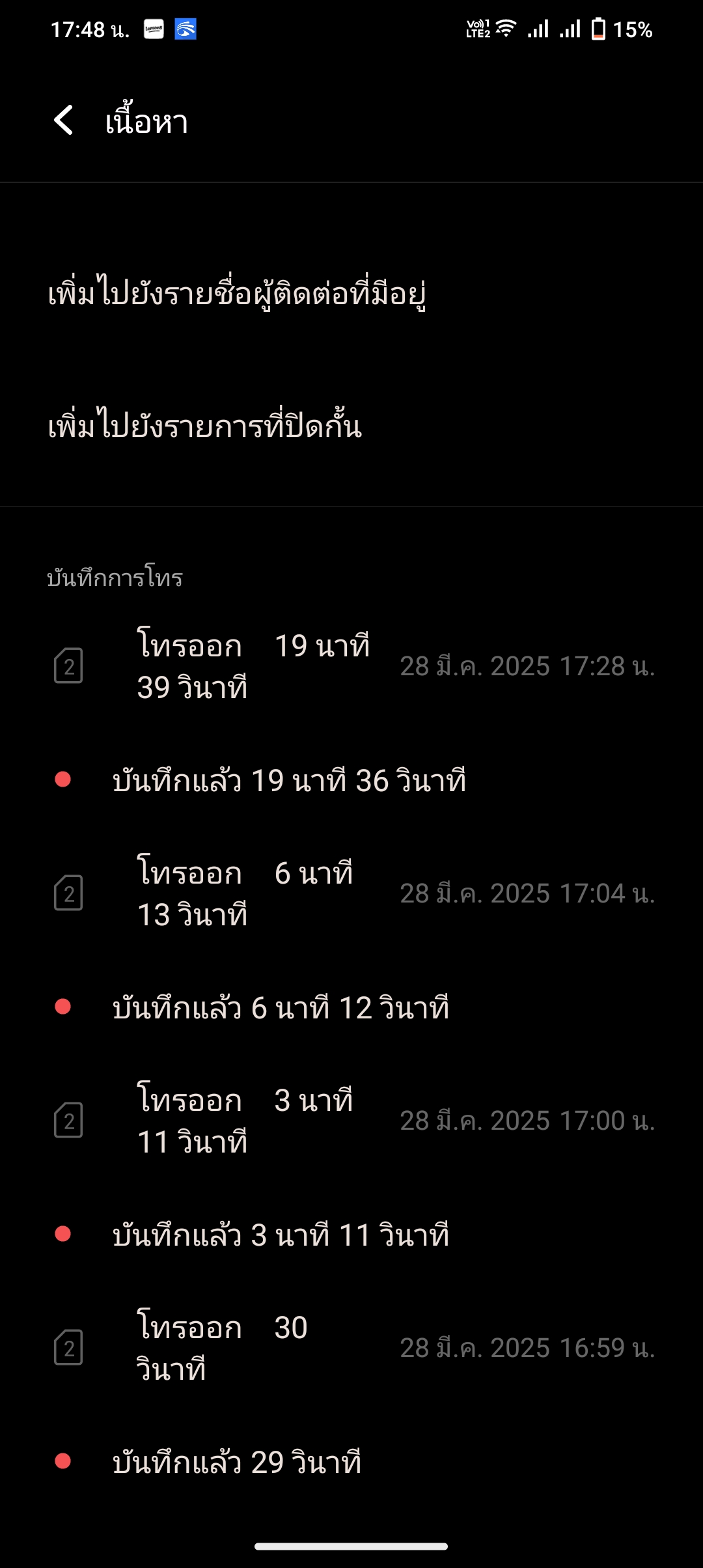The width and height of the screenshot is (703, 1568).
Task: Open the outgoing call from 17:00 น.
Action: tap(351, 1121)
